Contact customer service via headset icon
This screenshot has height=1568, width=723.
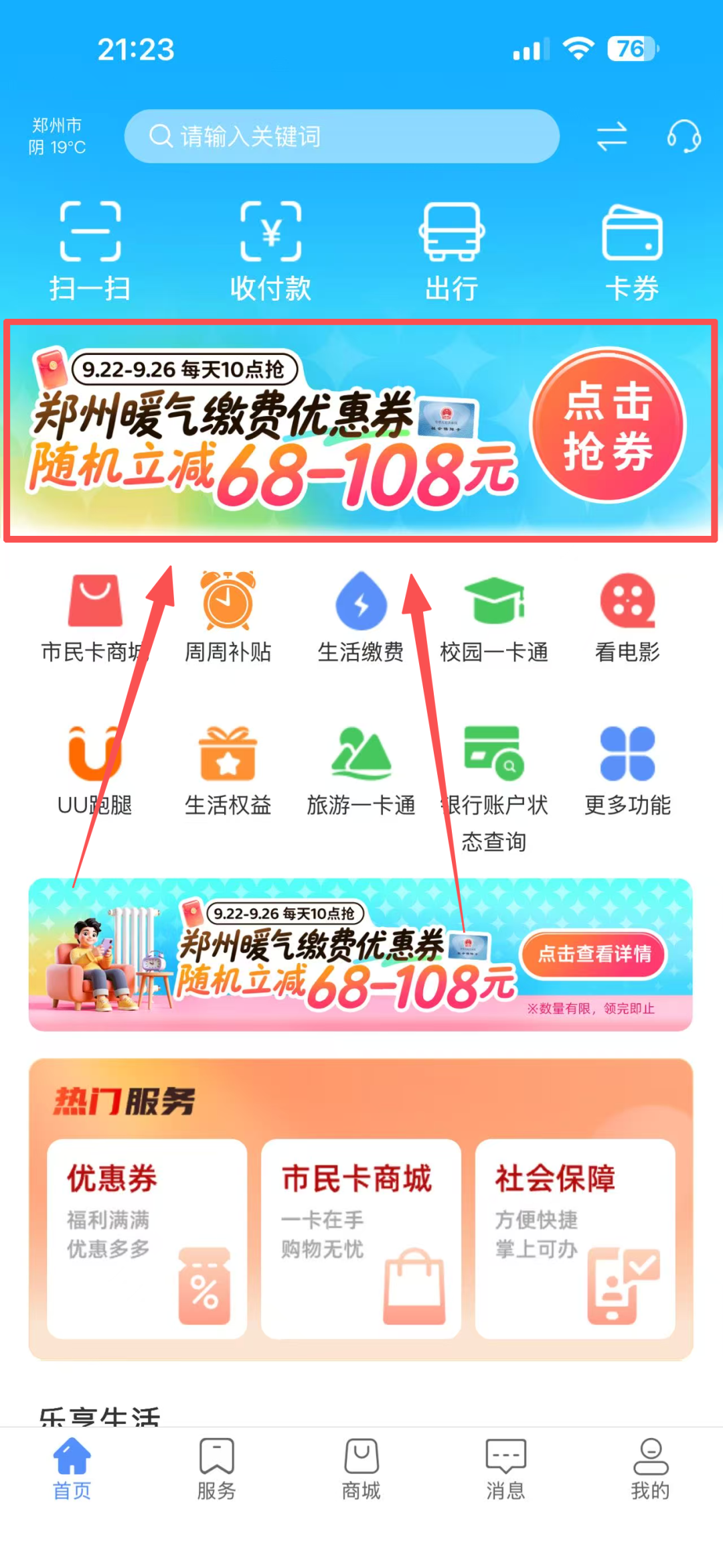coord(684,136)
